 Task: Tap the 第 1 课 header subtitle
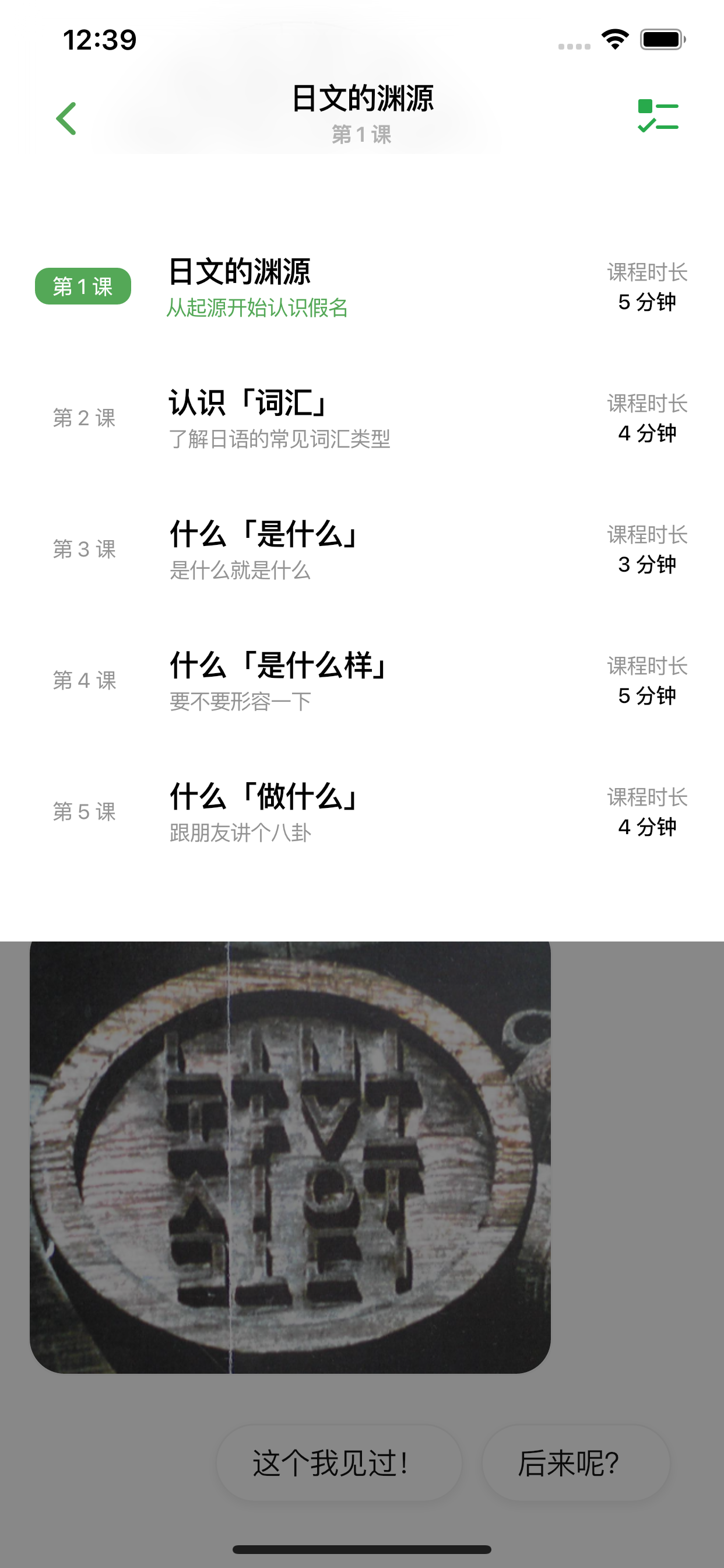point(362,135)
